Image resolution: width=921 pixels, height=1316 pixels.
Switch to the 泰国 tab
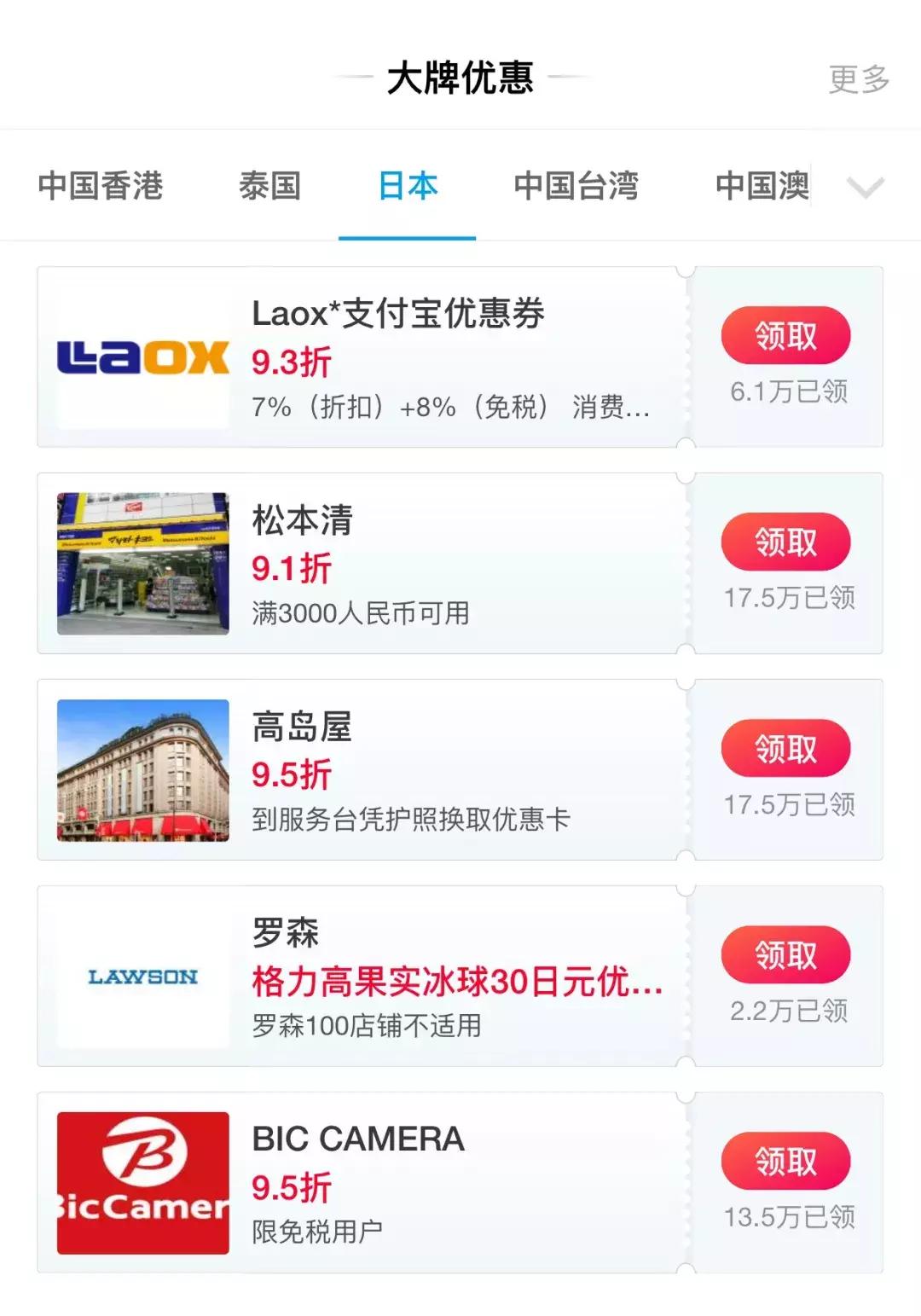[271, 185]
